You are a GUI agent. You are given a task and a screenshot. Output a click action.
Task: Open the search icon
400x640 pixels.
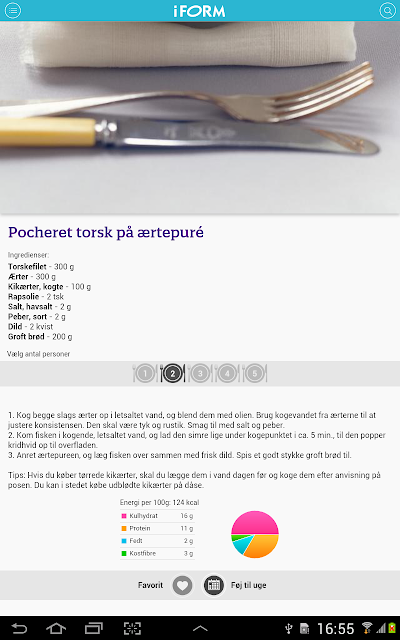click(387, 10)
